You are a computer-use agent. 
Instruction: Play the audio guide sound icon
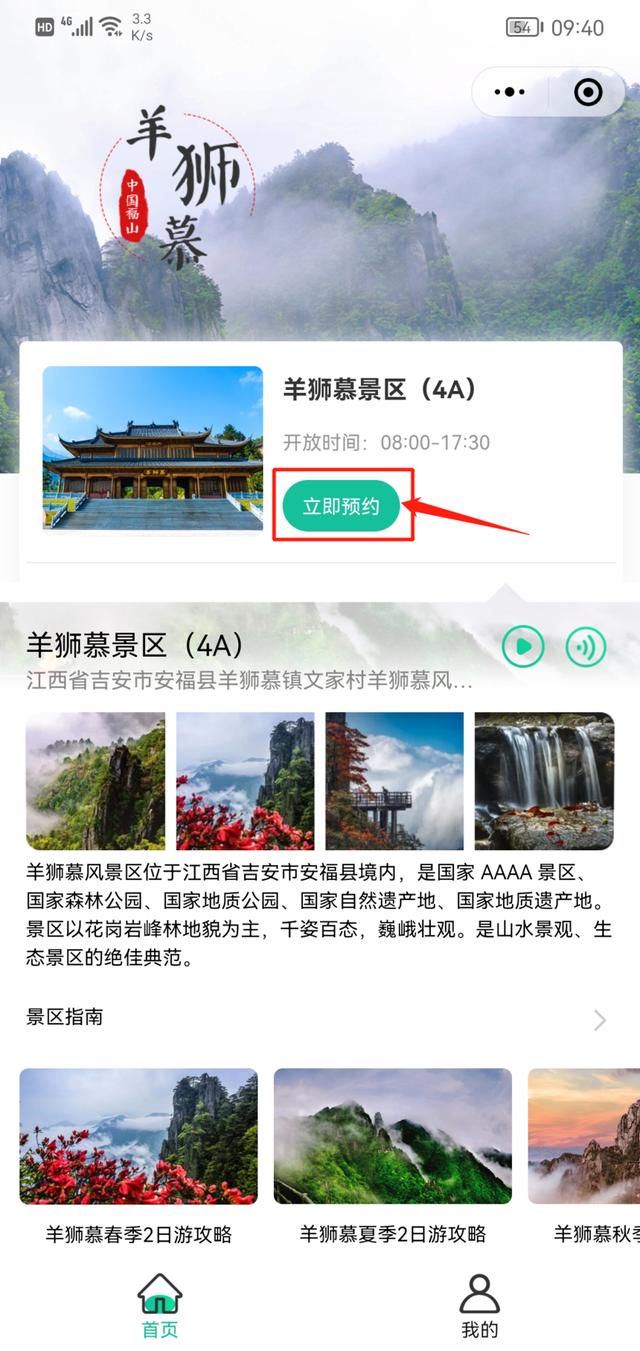coord(586,647)
